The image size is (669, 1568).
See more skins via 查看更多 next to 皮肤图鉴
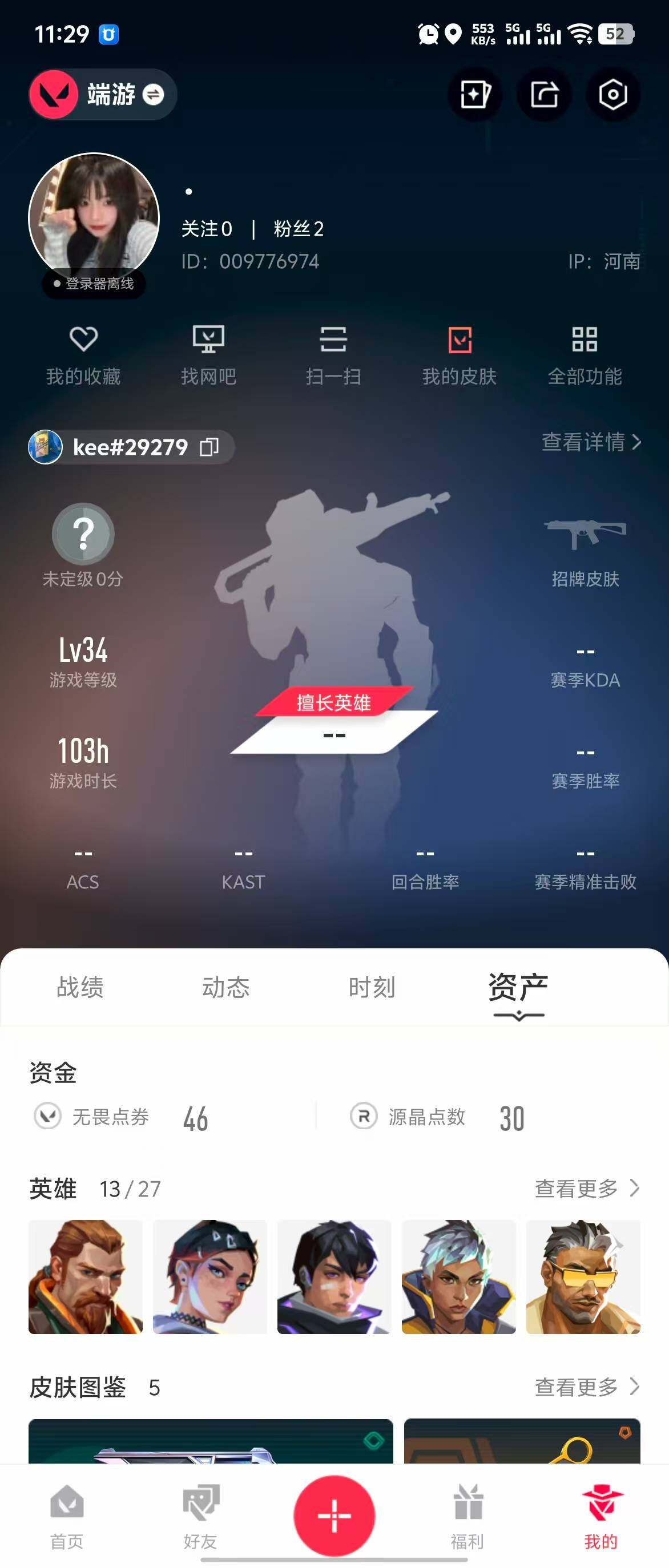[587, 1387]
